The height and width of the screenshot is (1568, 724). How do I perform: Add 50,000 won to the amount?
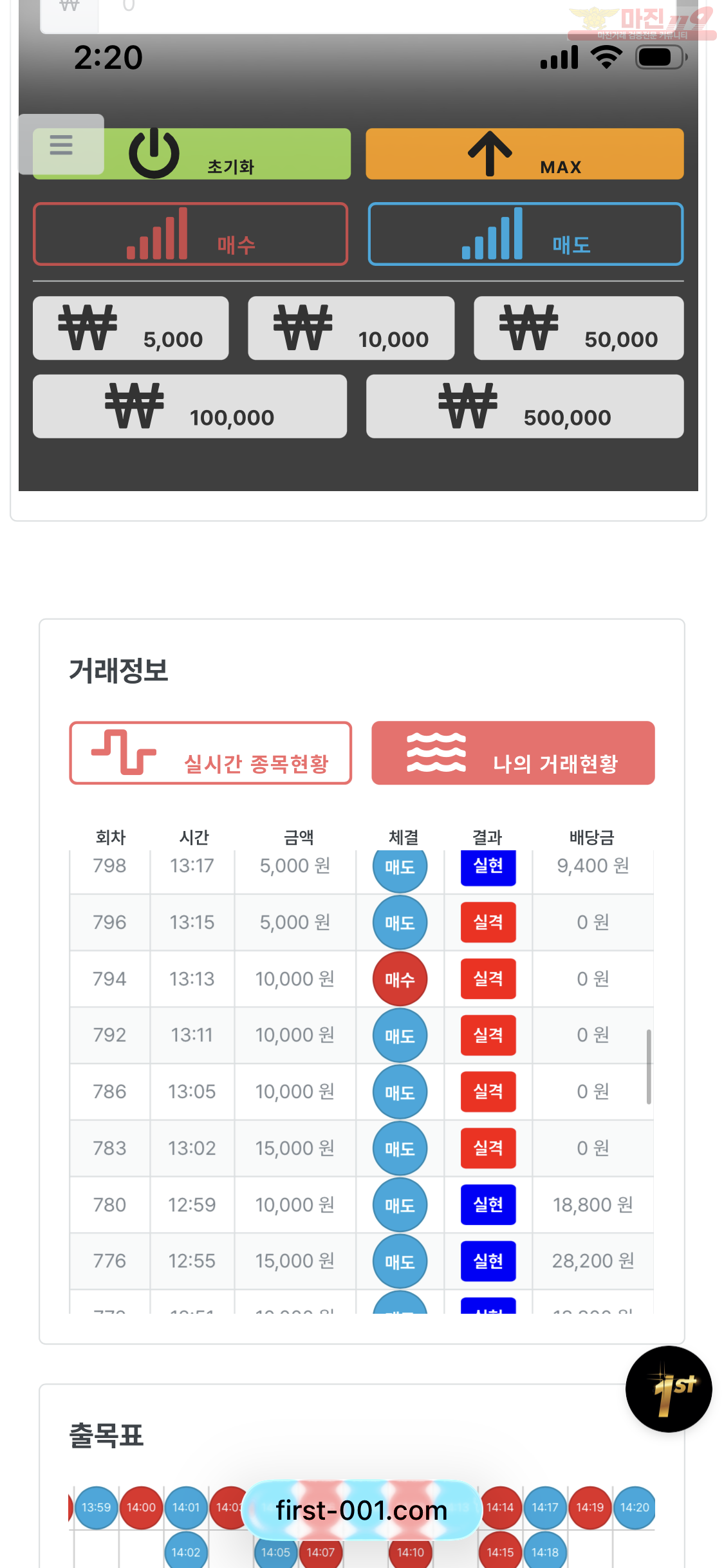[x=579, y=328]
